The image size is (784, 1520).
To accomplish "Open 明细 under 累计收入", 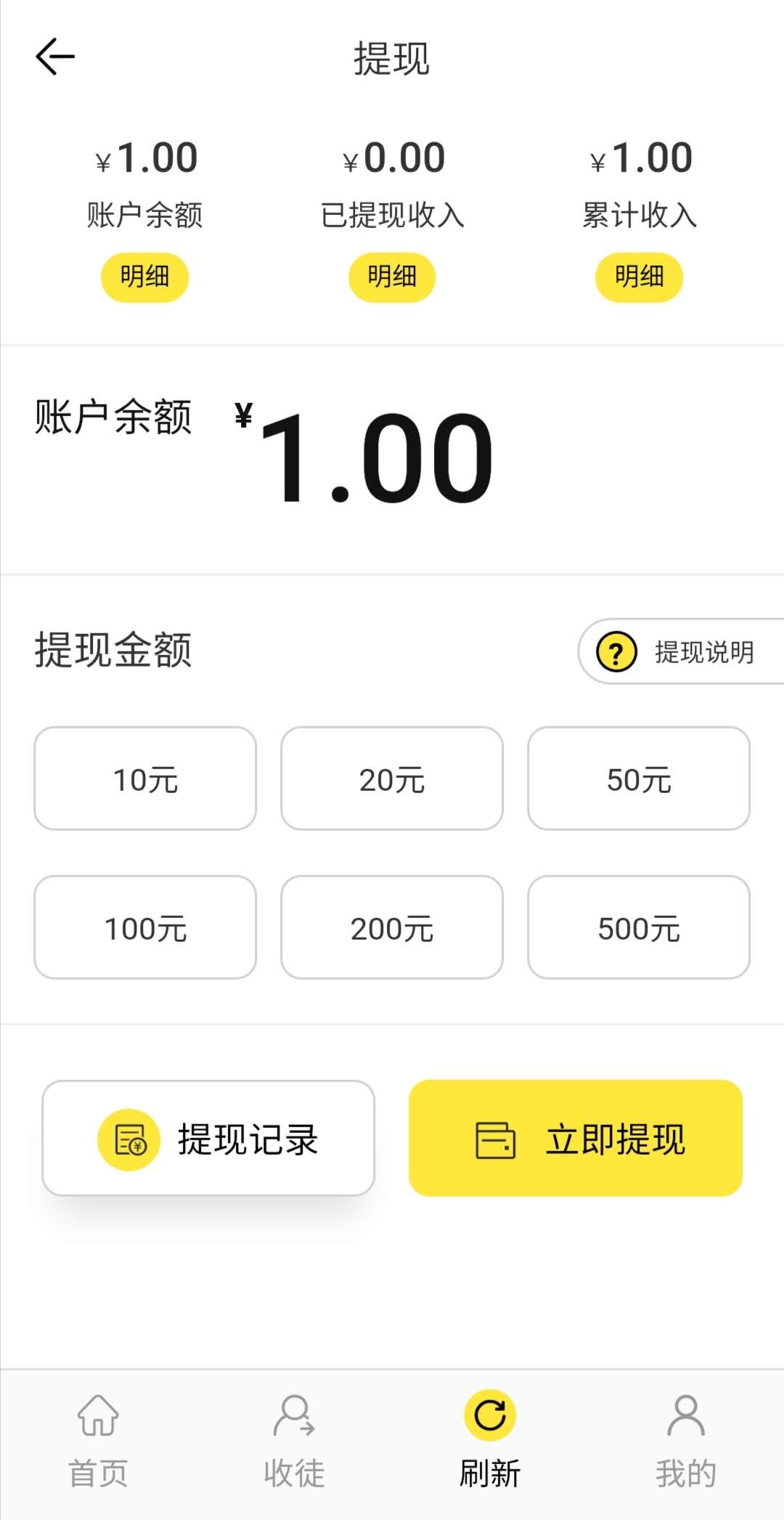I will [x=638, y=277].
